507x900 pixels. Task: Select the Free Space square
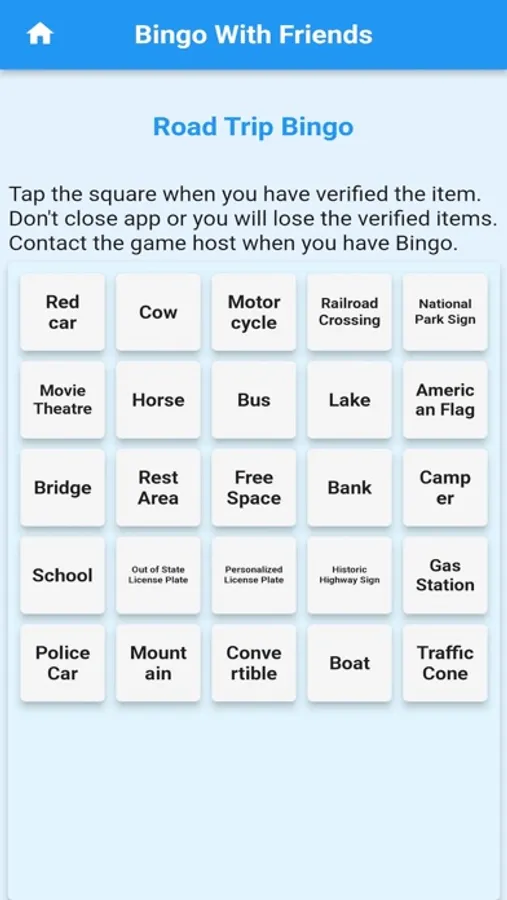coord(254,488)
